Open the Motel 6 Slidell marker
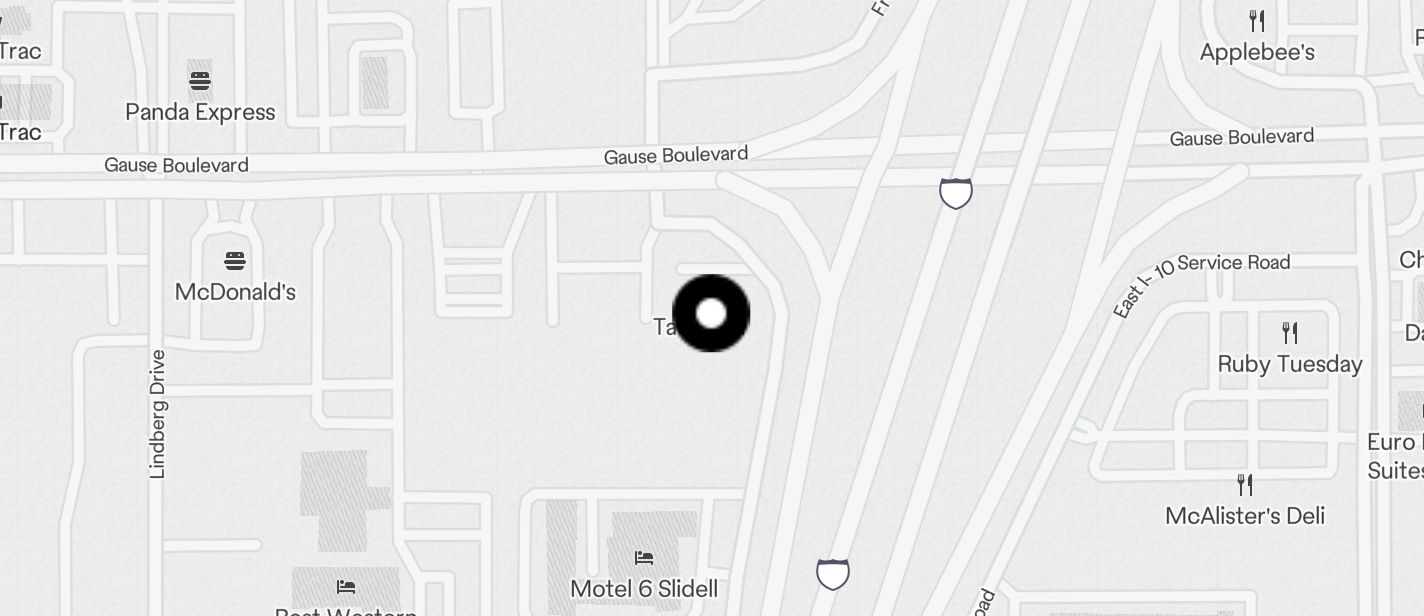The width and height of the screenshot is (1424, 616). tap(644, 558)
